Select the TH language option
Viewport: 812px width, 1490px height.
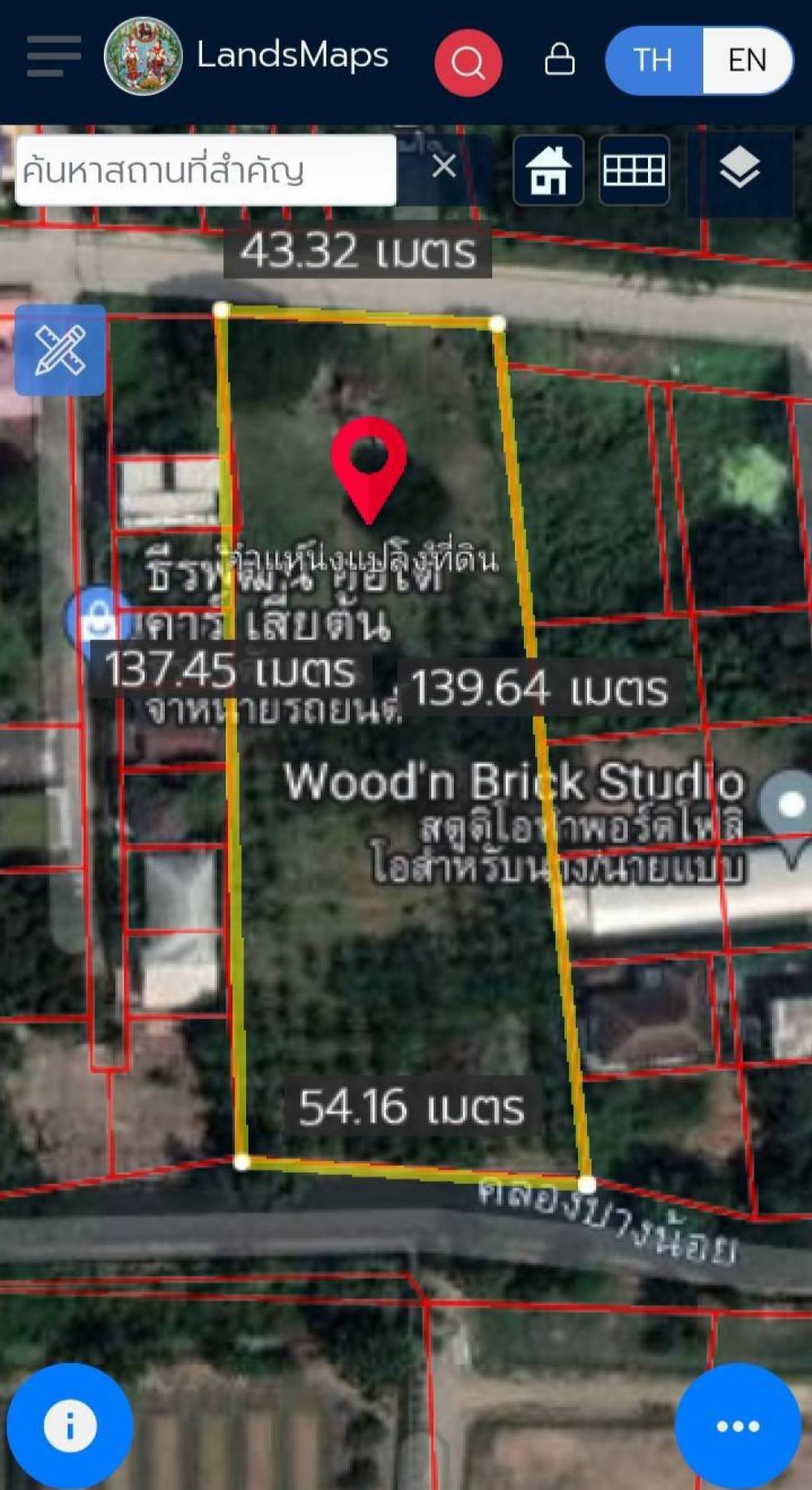click(x=654, y=60)
